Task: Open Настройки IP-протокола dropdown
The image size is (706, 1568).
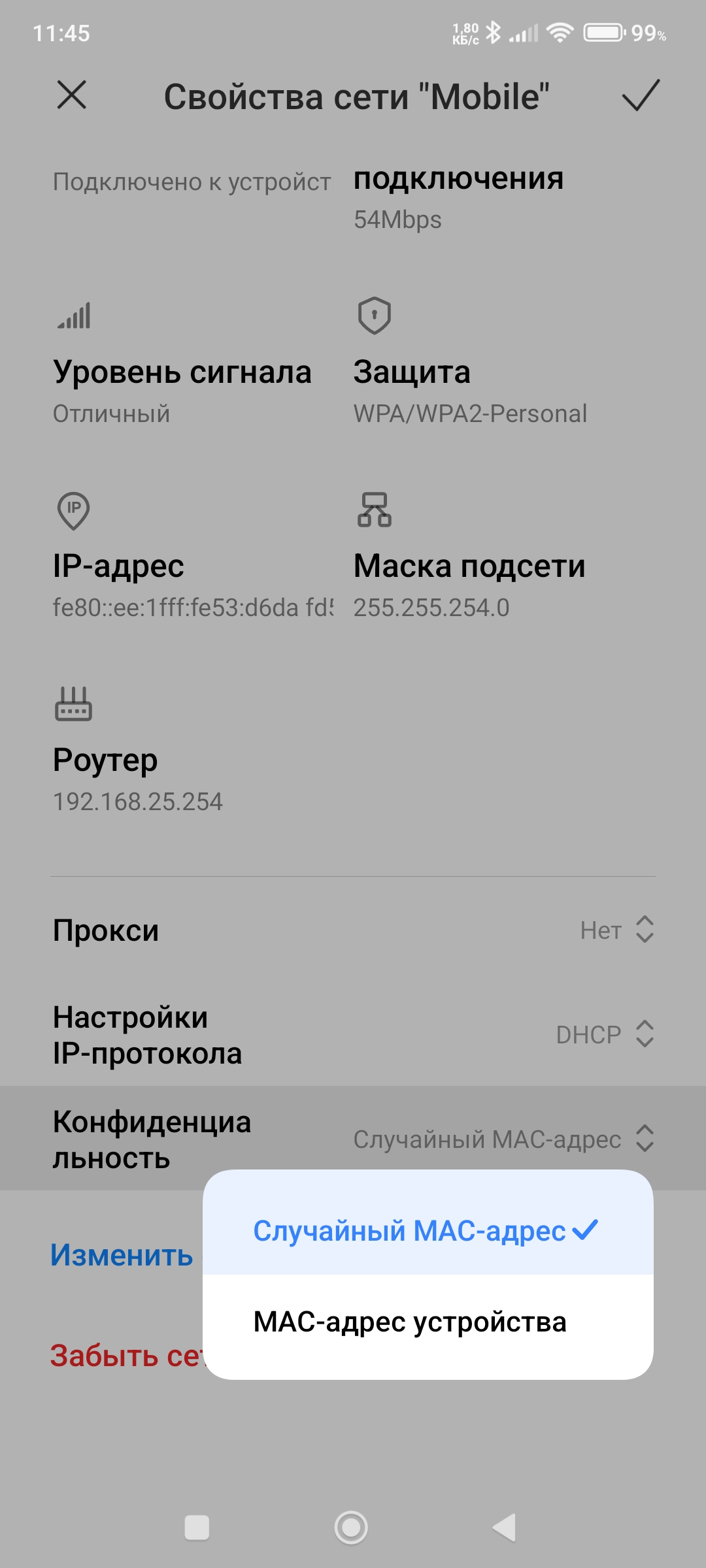Action: (353, 1034)
